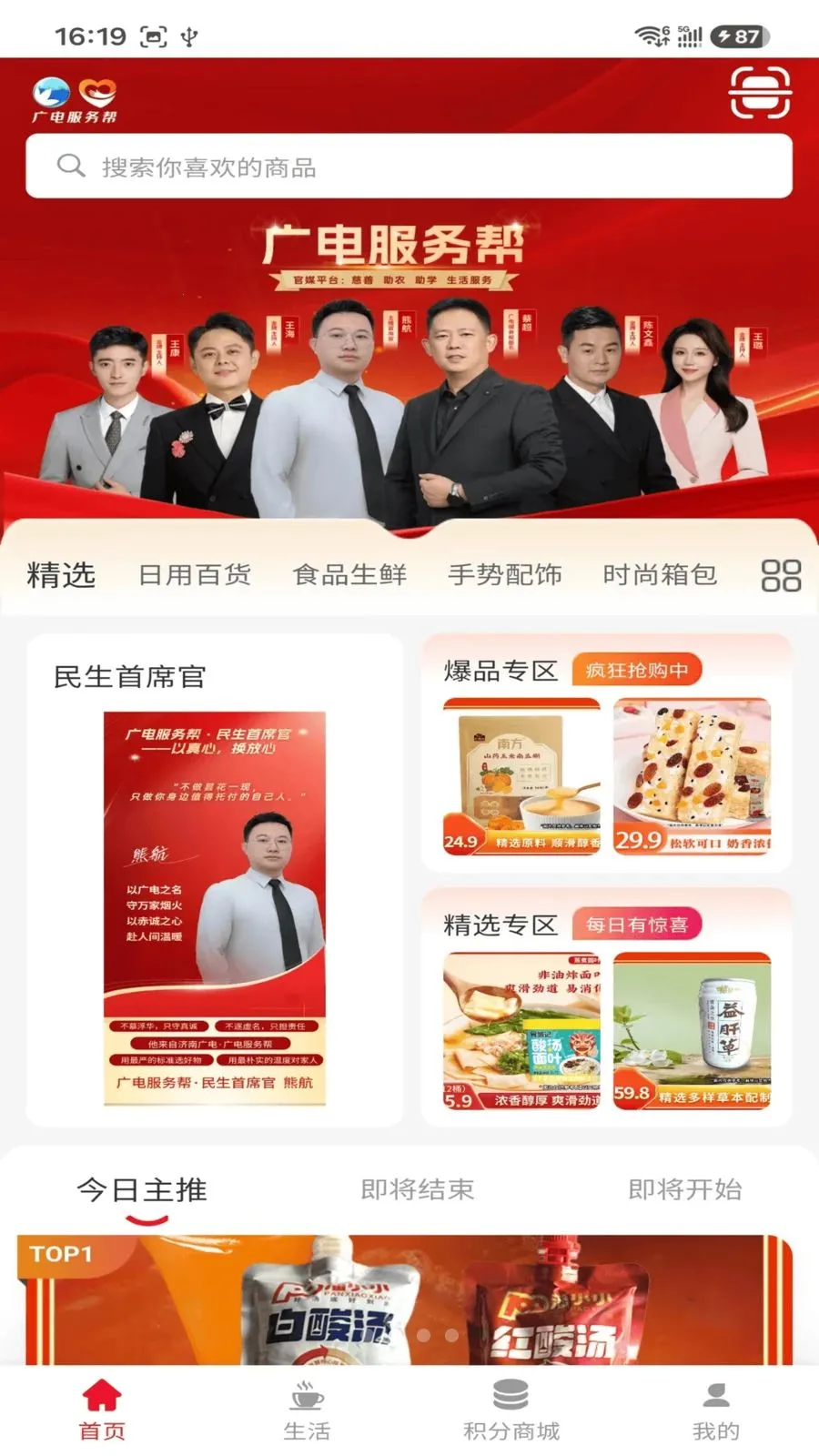819x1456 pixels.
Task: Open the scan icon at top right
Action: pos(760,92)
